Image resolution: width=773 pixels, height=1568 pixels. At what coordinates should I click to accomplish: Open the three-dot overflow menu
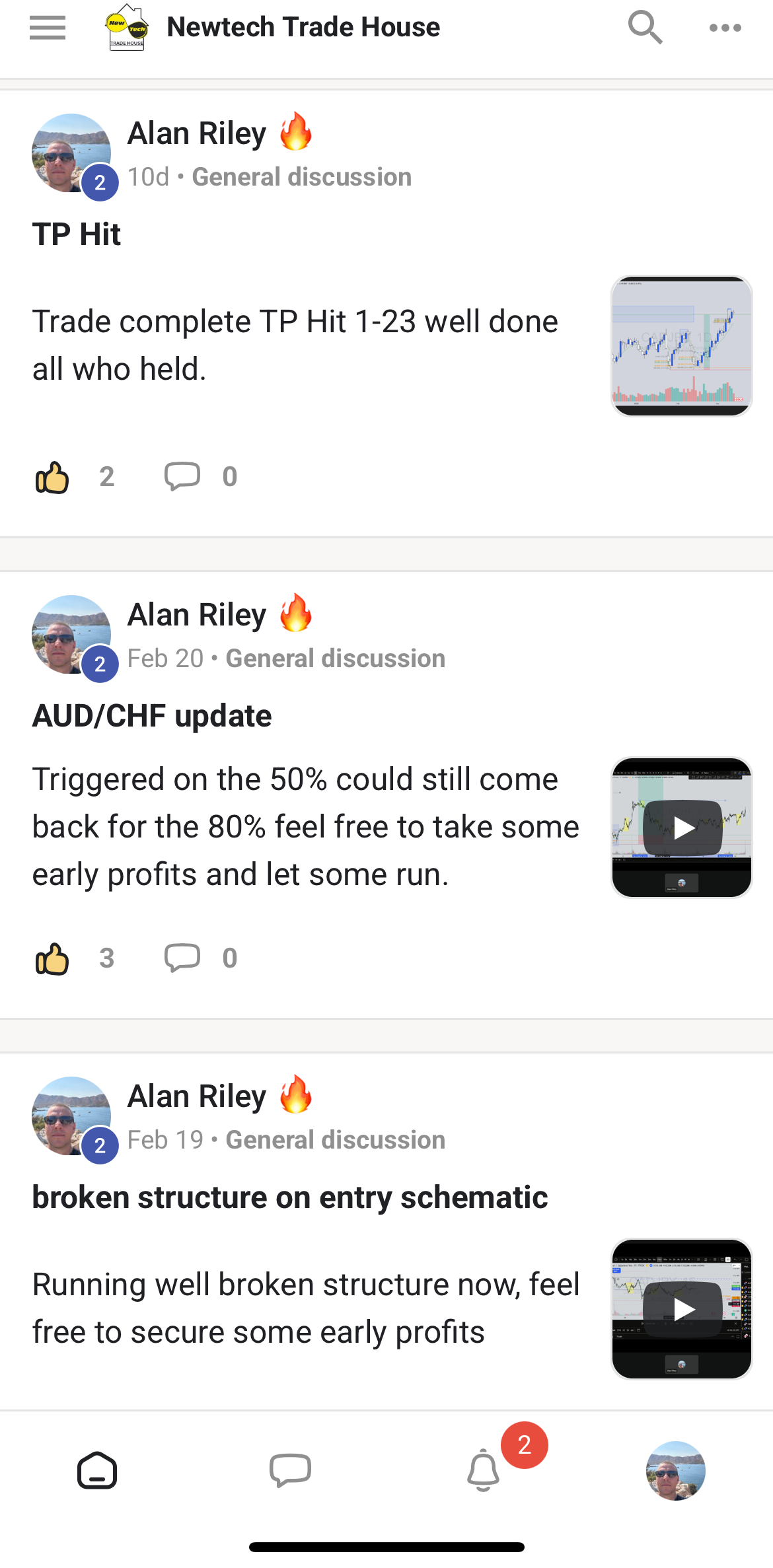click(x=725, y=28)
